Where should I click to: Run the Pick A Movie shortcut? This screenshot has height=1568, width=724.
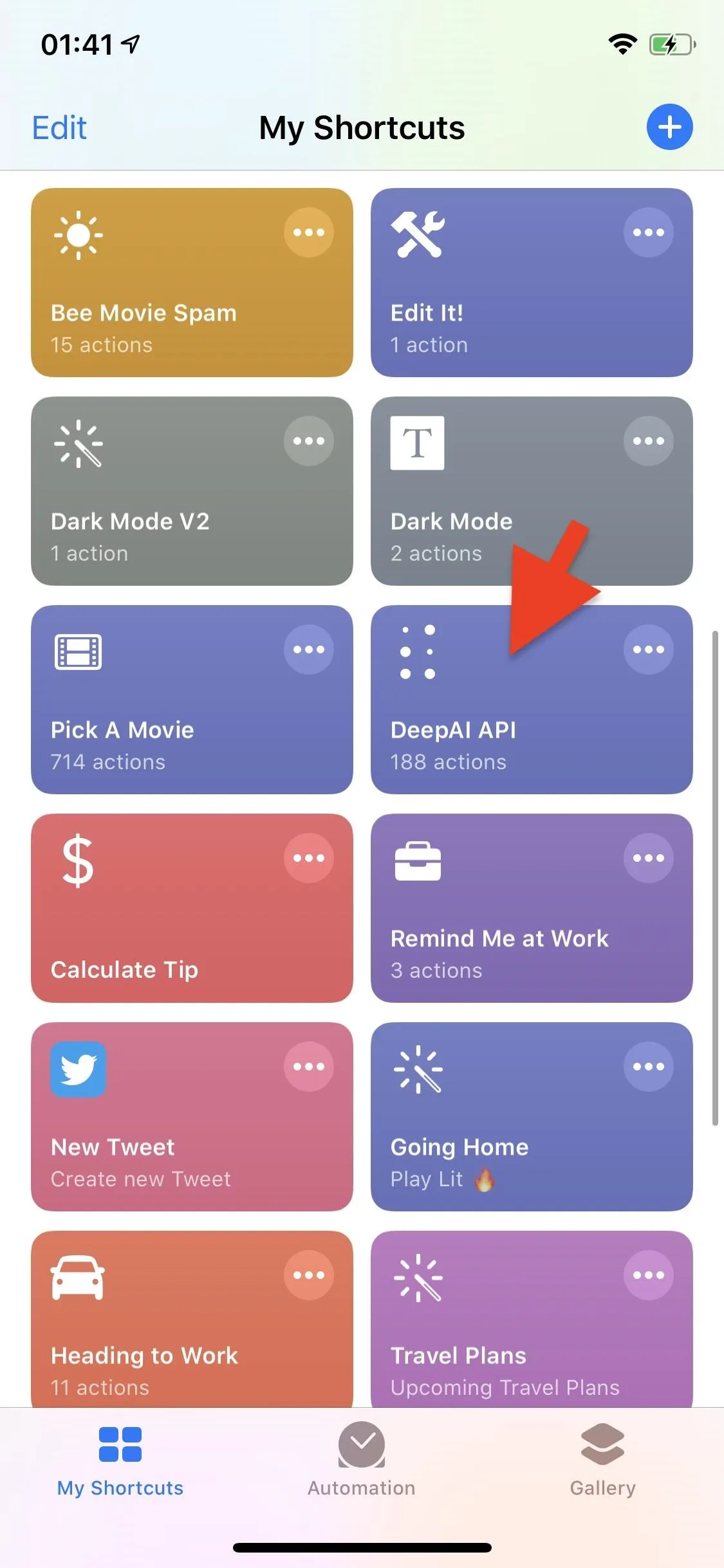[x=192, y=699]
